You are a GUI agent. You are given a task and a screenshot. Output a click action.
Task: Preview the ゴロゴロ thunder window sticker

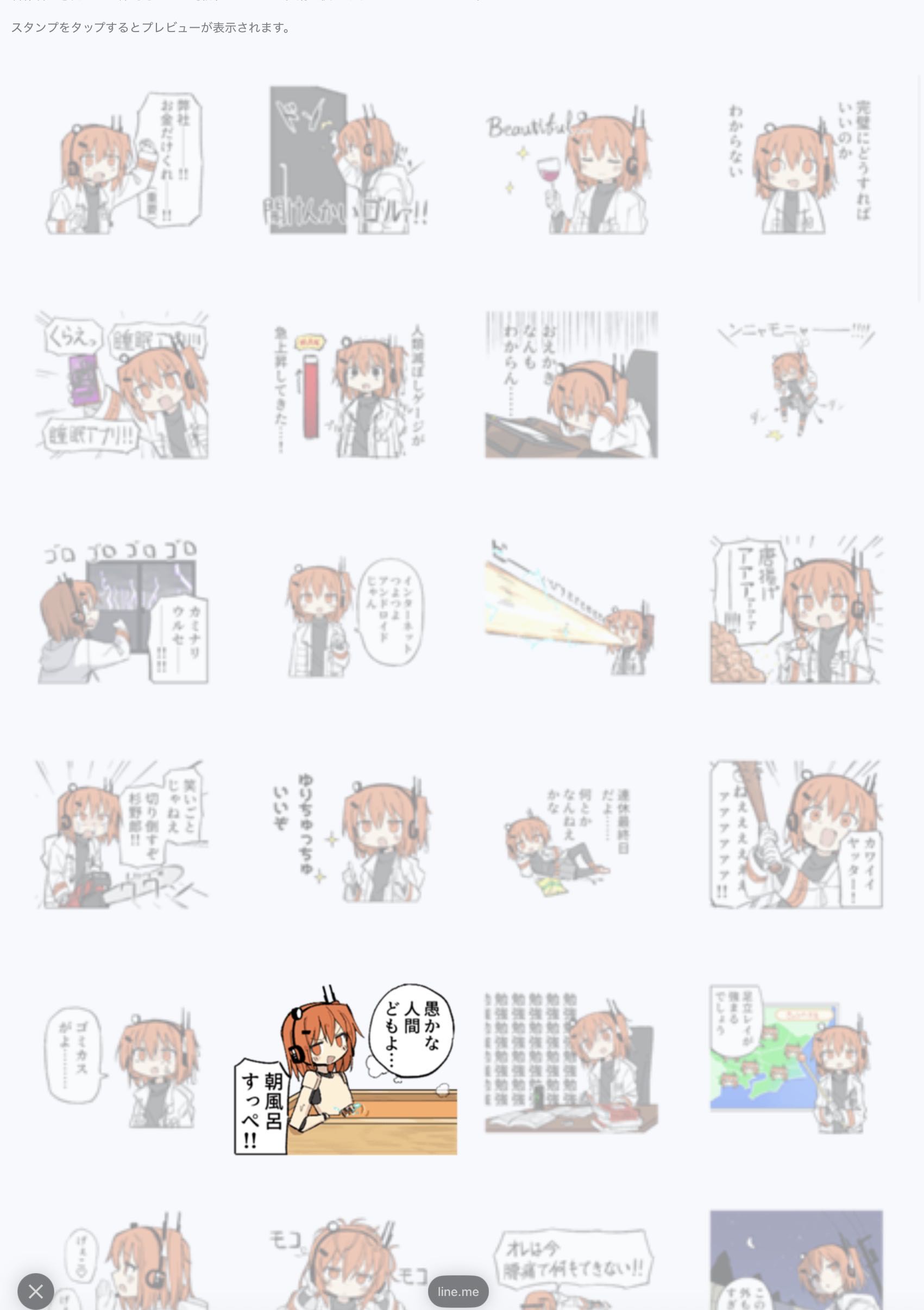122,610
